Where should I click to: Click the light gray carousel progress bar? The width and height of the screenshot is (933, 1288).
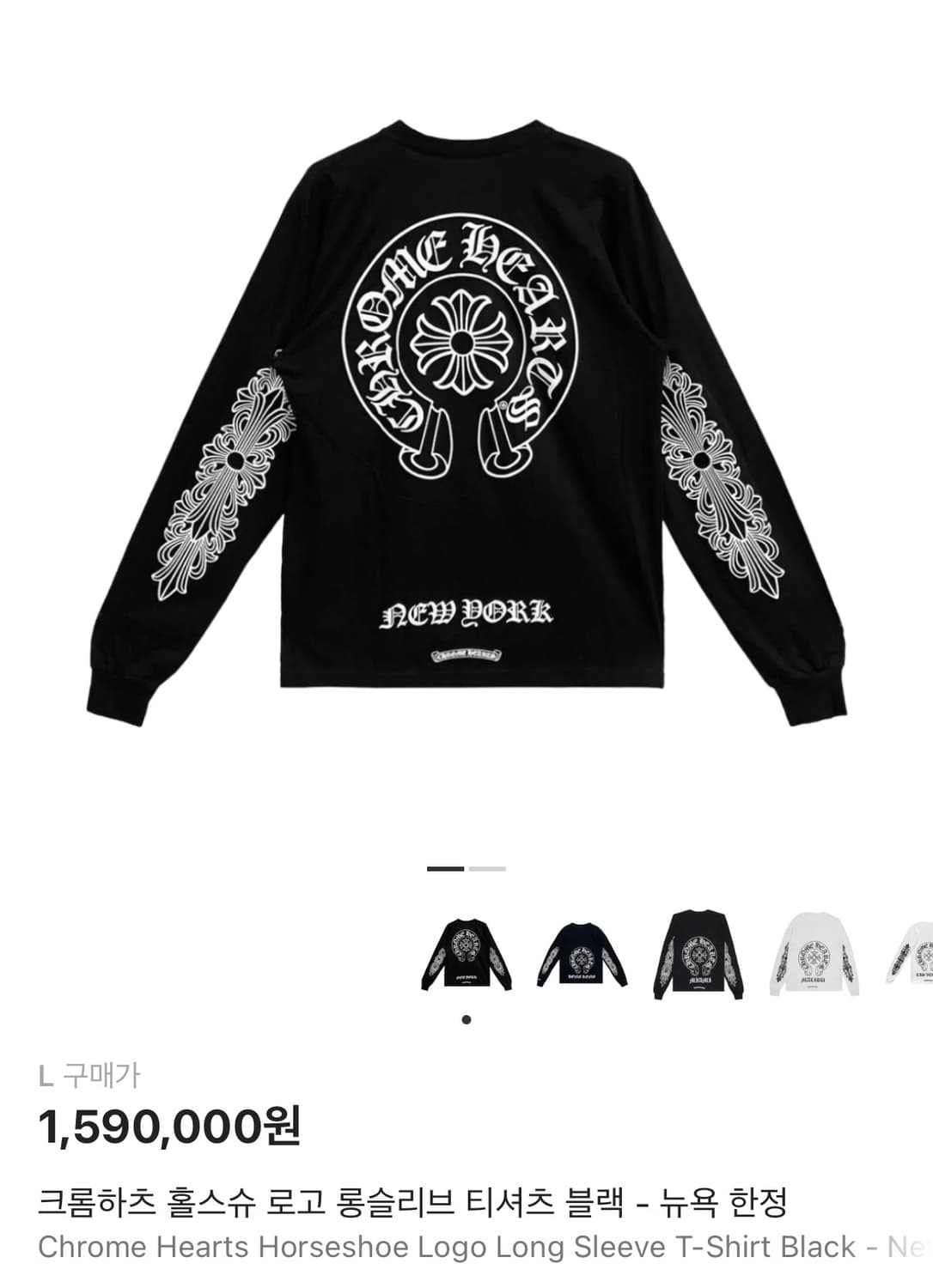tap(485, 870)
